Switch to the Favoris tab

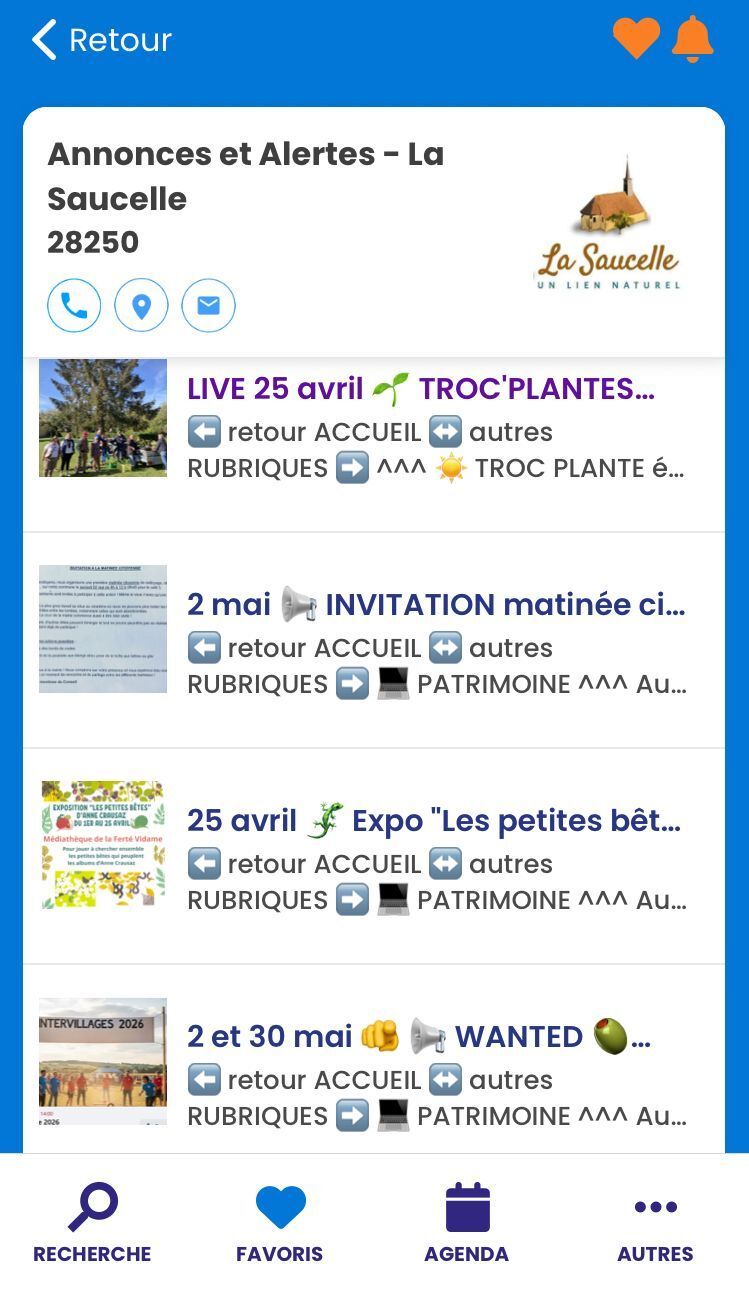tap(280, 1222)
